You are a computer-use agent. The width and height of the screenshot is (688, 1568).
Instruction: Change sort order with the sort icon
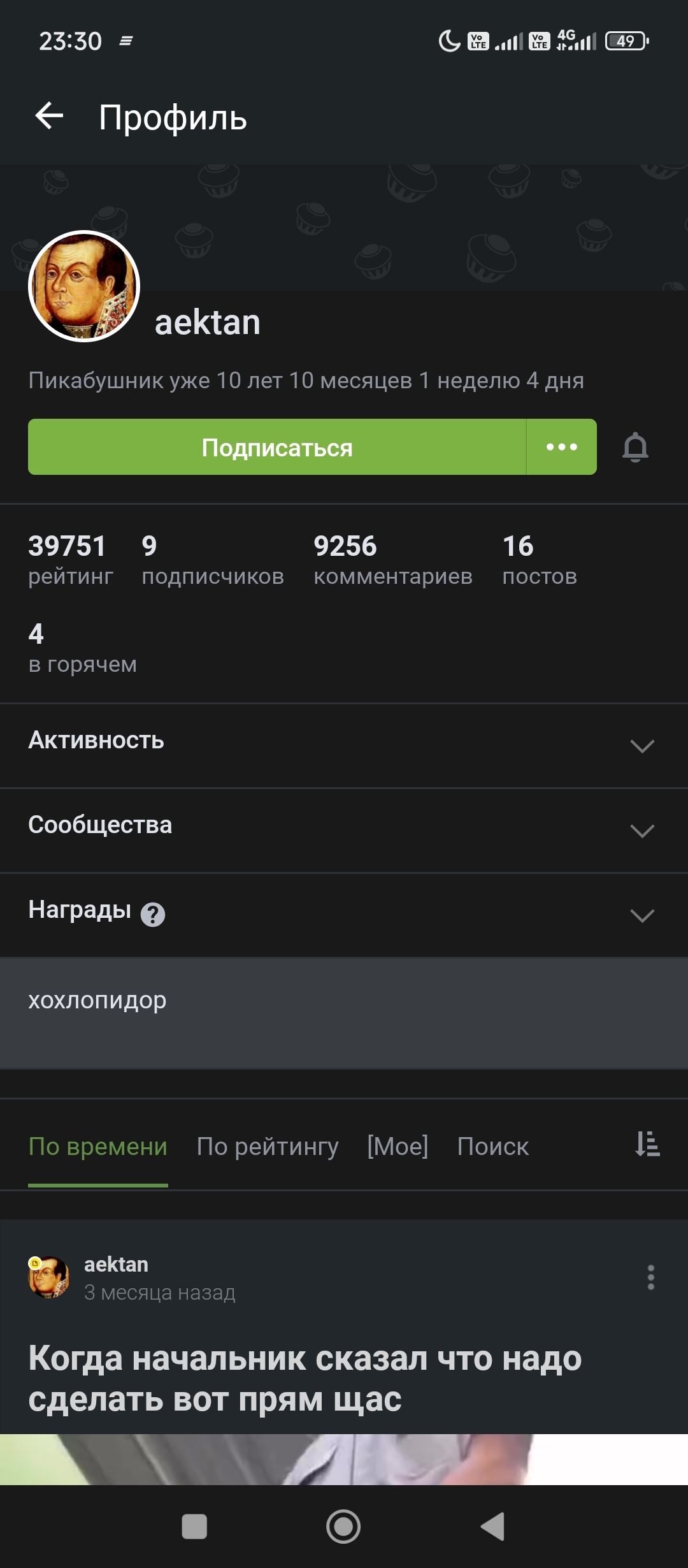tap(647, 1144)
